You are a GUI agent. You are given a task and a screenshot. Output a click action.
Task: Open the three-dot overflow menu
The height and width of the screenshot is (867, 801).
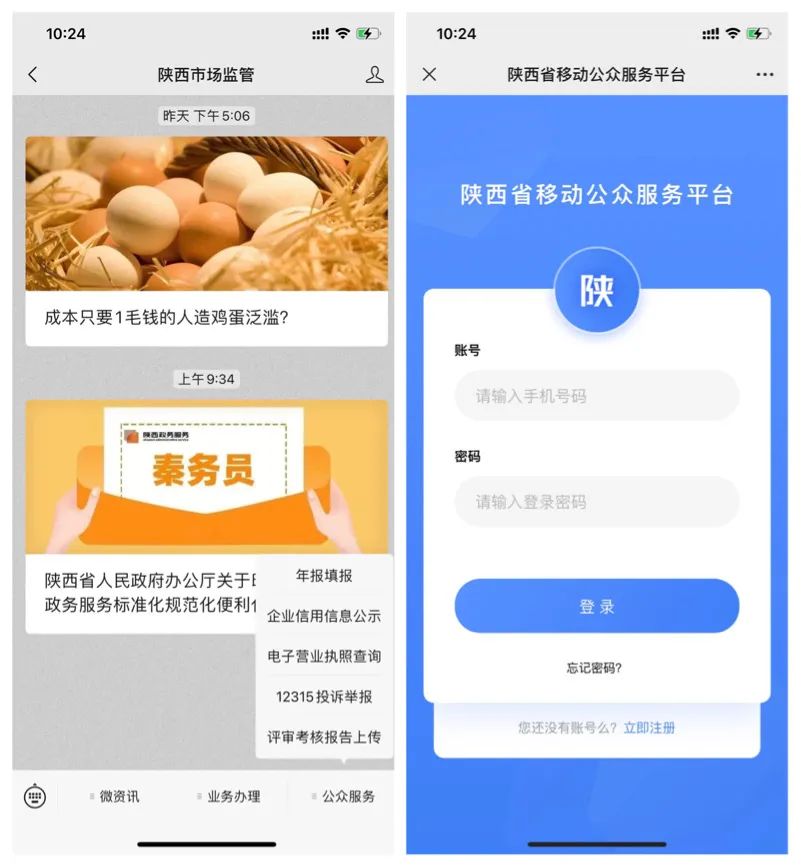tap(765, 75)
